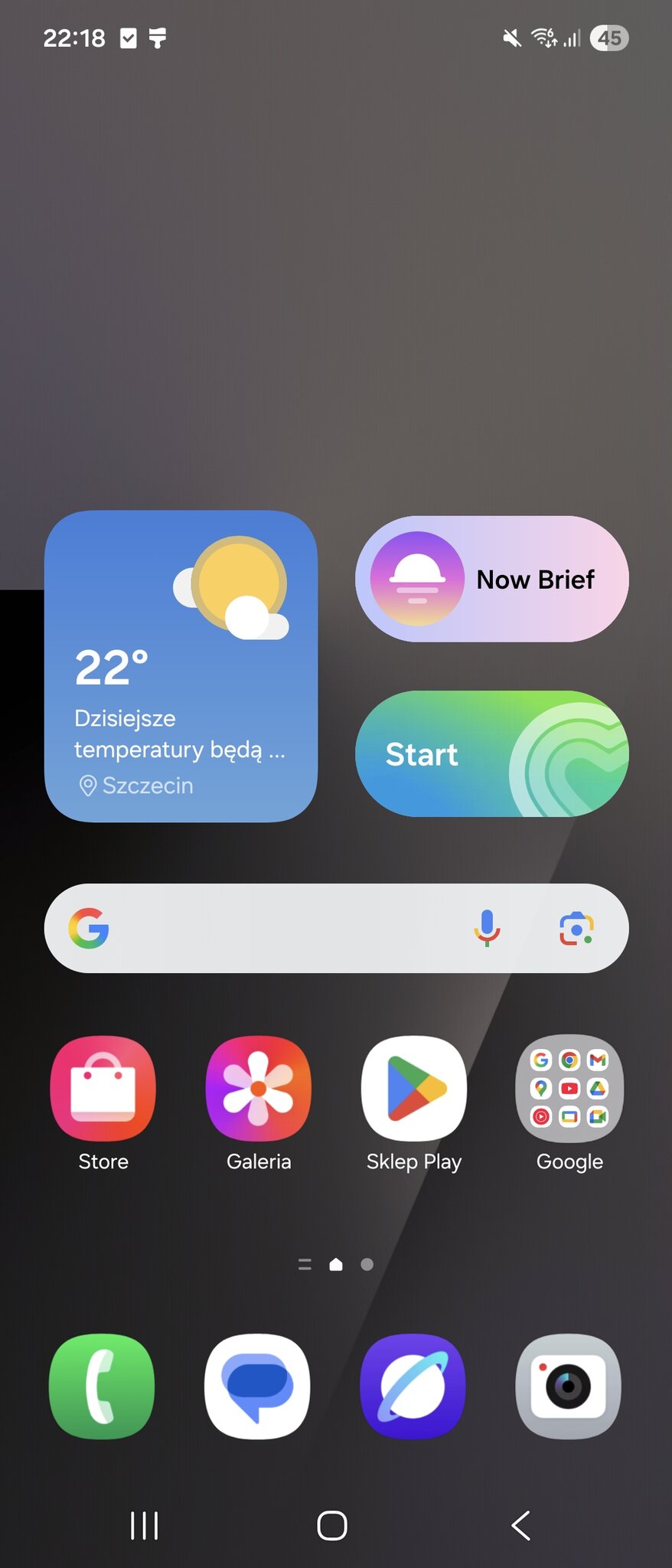This screenshot has width=672, height=1568.
Task: Open the Phone dialer app
Action: (102, 1386)
